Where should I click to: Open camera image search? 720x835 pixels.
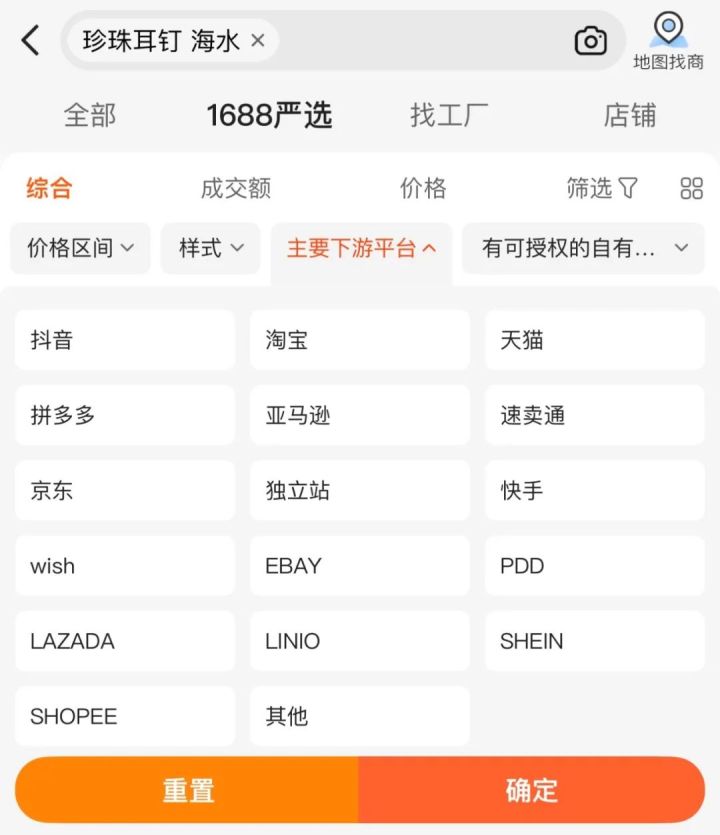[x=590, y=41]
